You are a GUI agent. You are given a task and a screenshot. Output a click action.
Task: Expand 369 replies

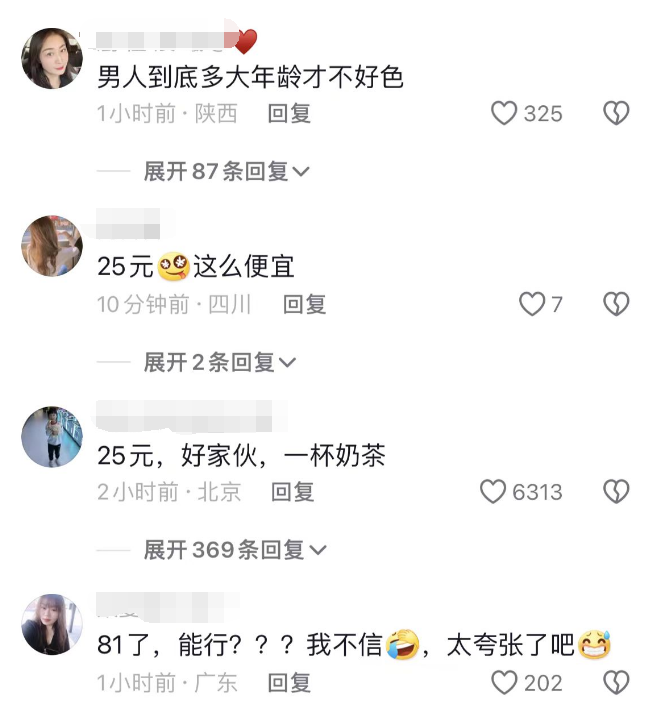pos(234,550)
